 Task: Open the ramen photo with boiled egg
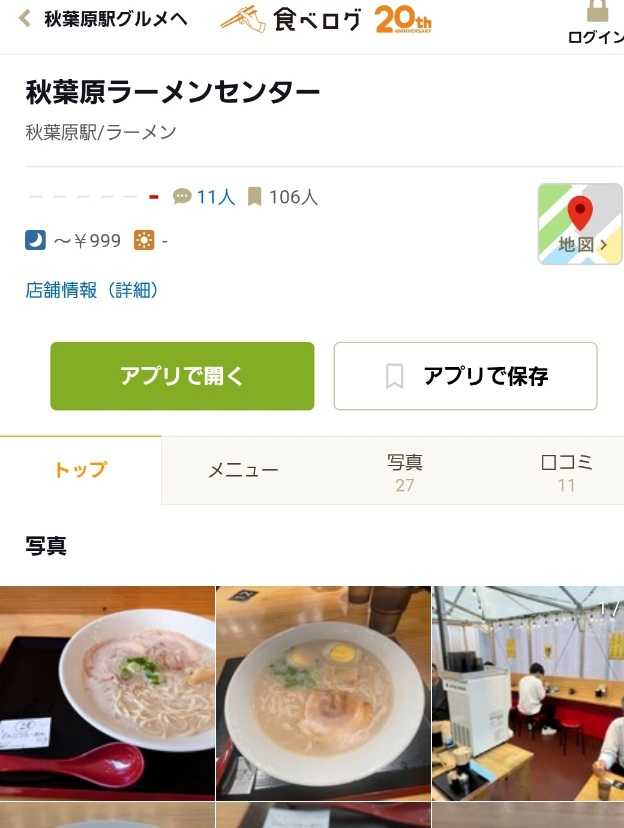pyautogui.click(x=323, y=692)
